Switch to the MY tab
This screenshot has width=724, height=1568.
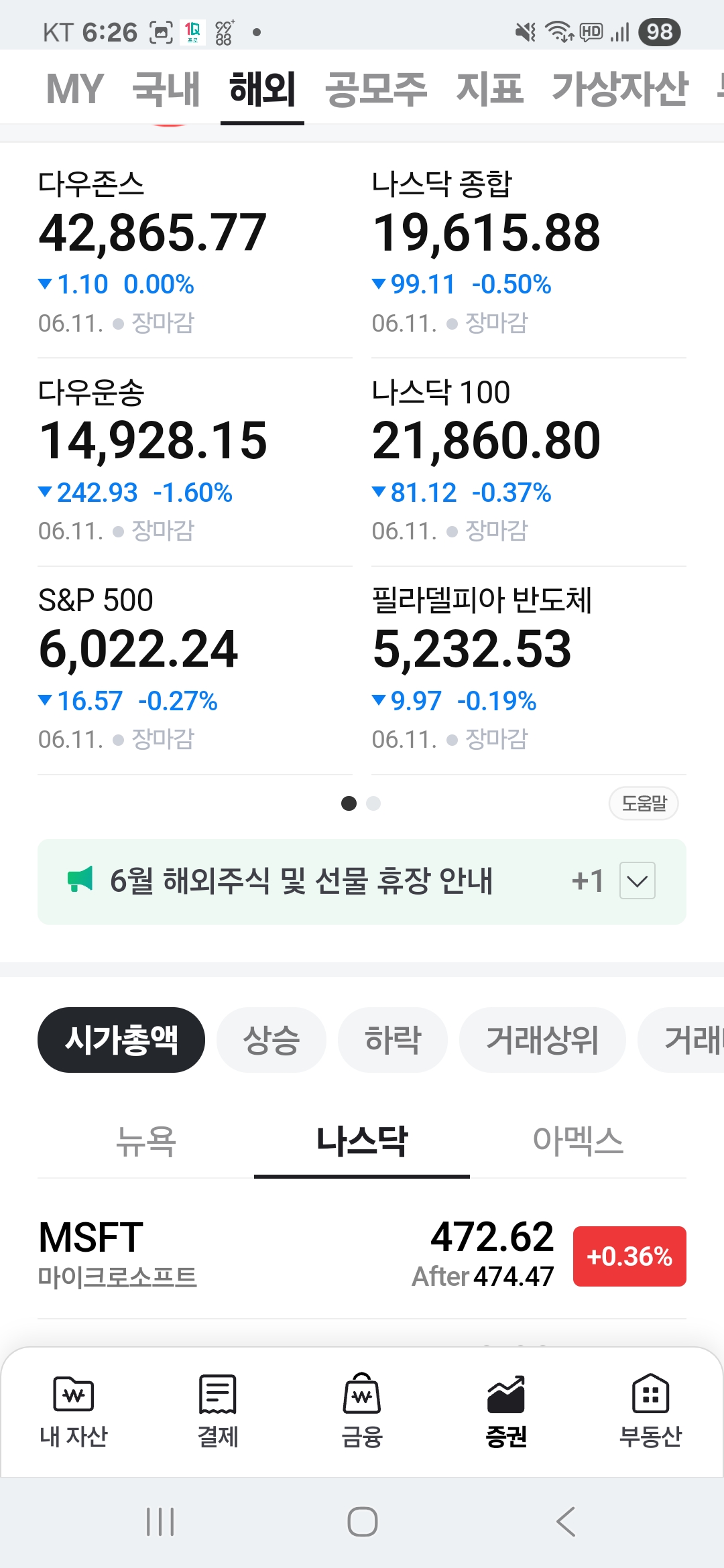click(x=74, y=89)
